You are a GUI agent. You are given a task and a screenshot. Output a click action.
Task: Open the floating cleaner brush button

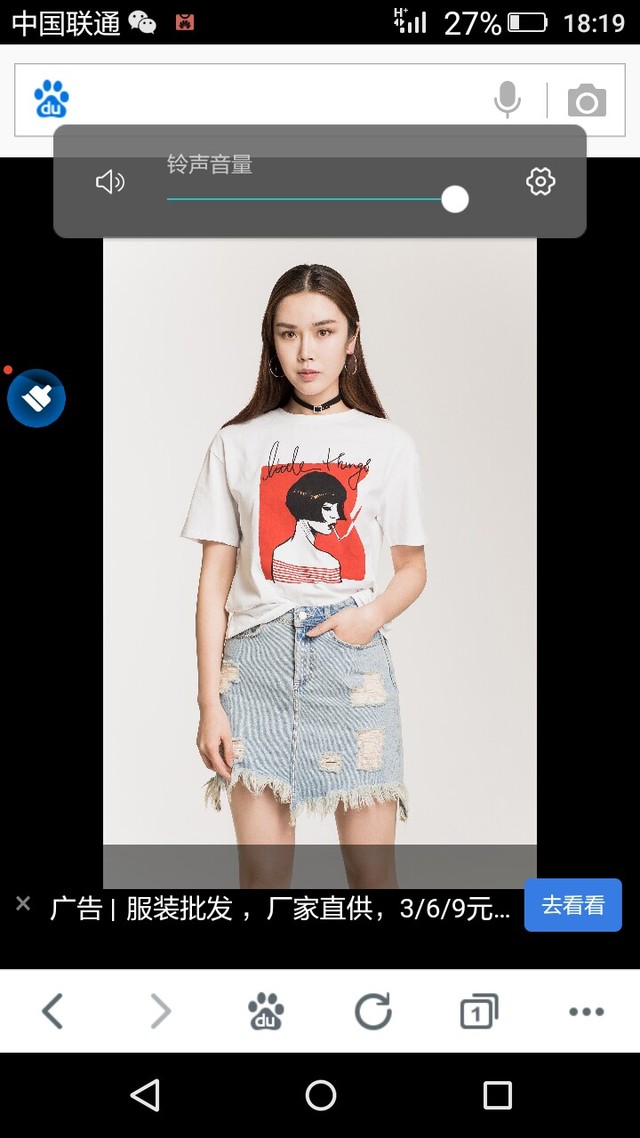pyautogui.click(x=36, y=398)
